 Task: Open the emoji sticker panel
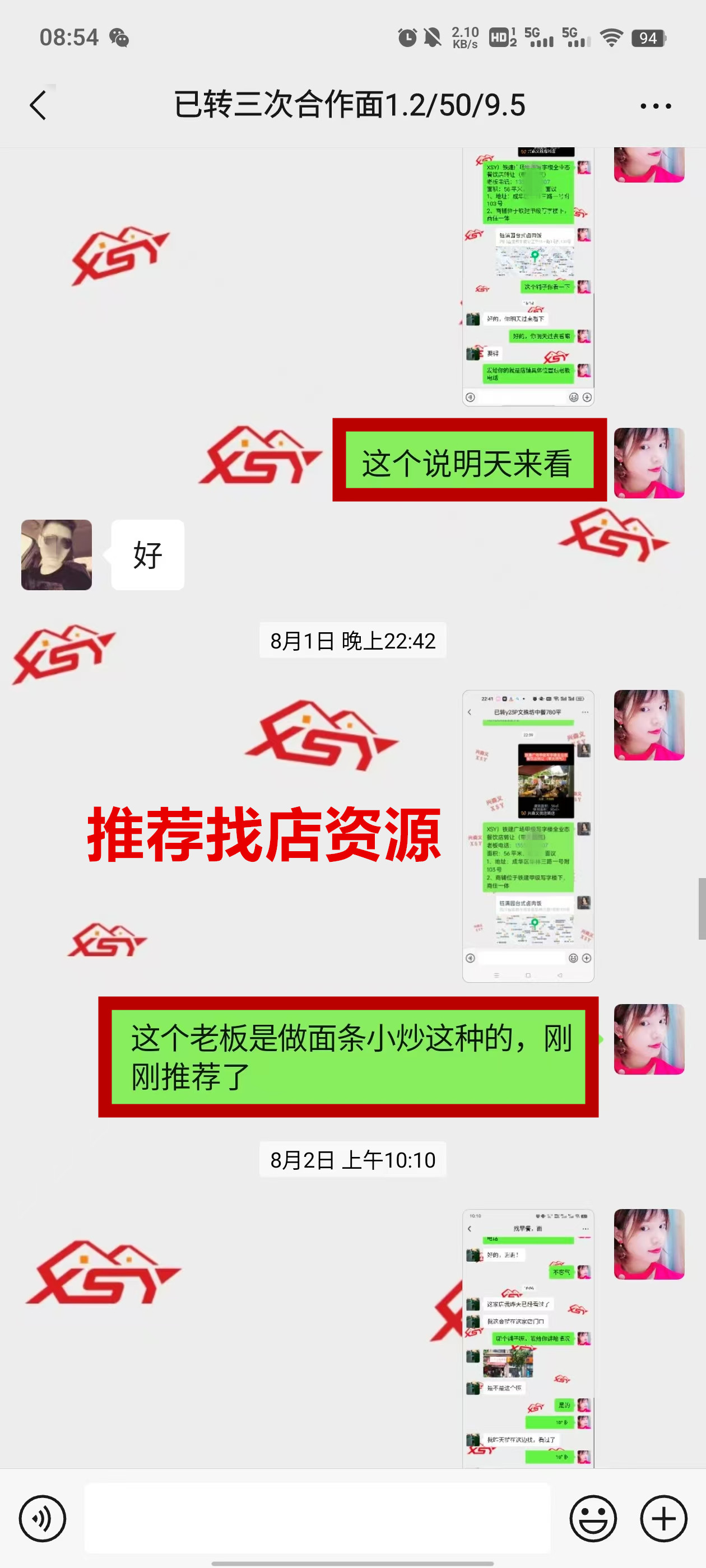(593, 1518)
